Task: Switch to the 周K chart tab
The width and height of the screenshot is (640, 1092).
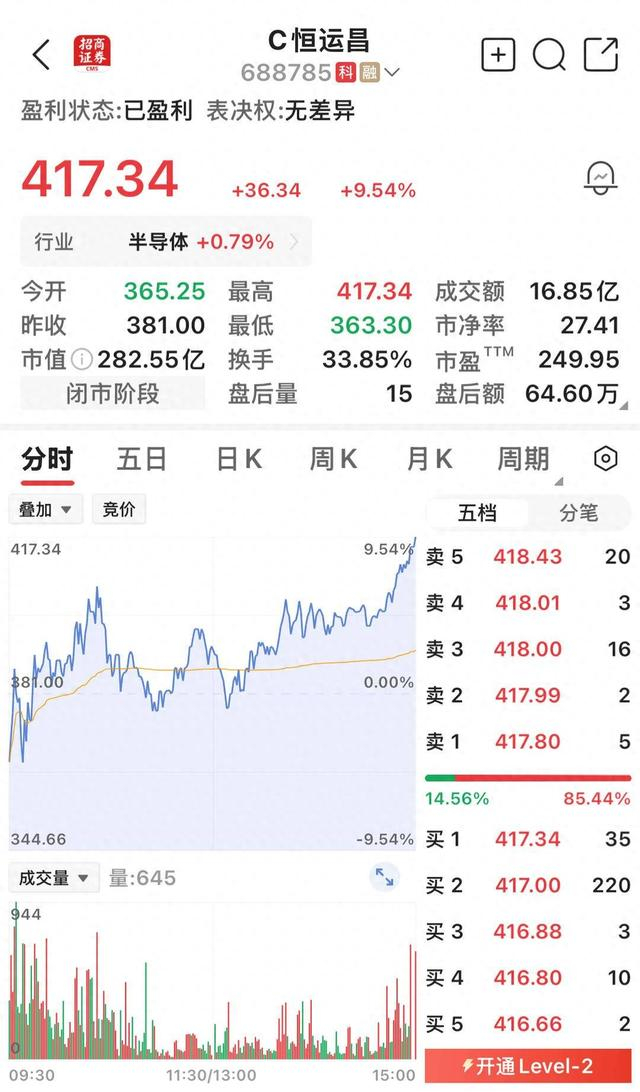Action: (333, 459)
